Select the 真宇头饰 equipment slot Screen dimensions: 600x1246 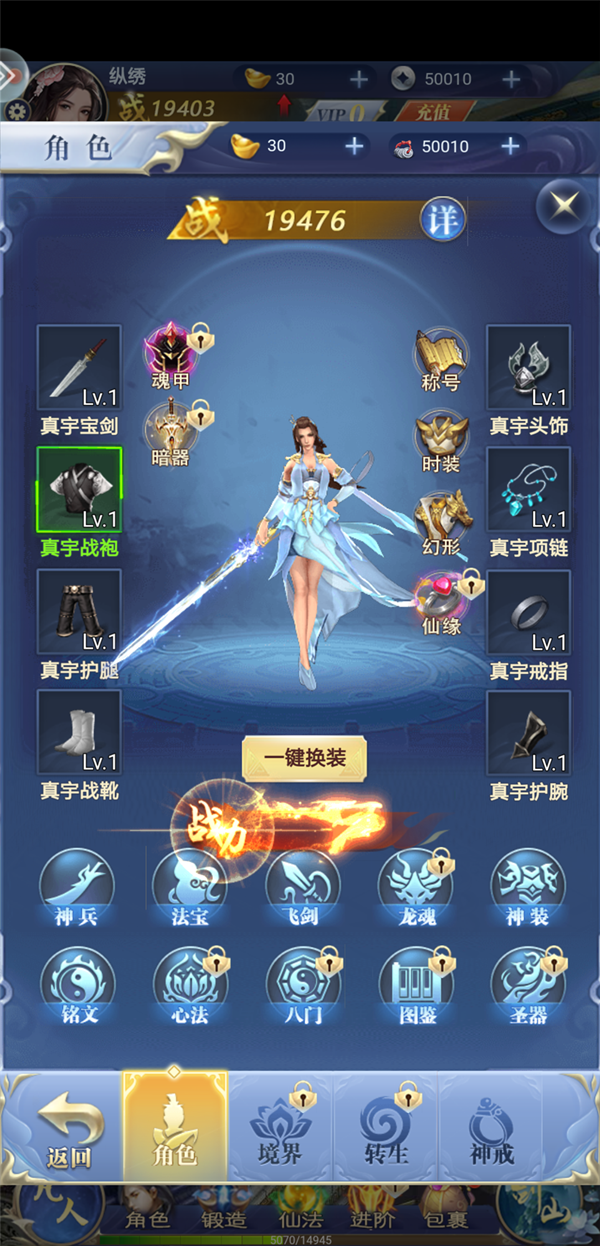(528, 368)
